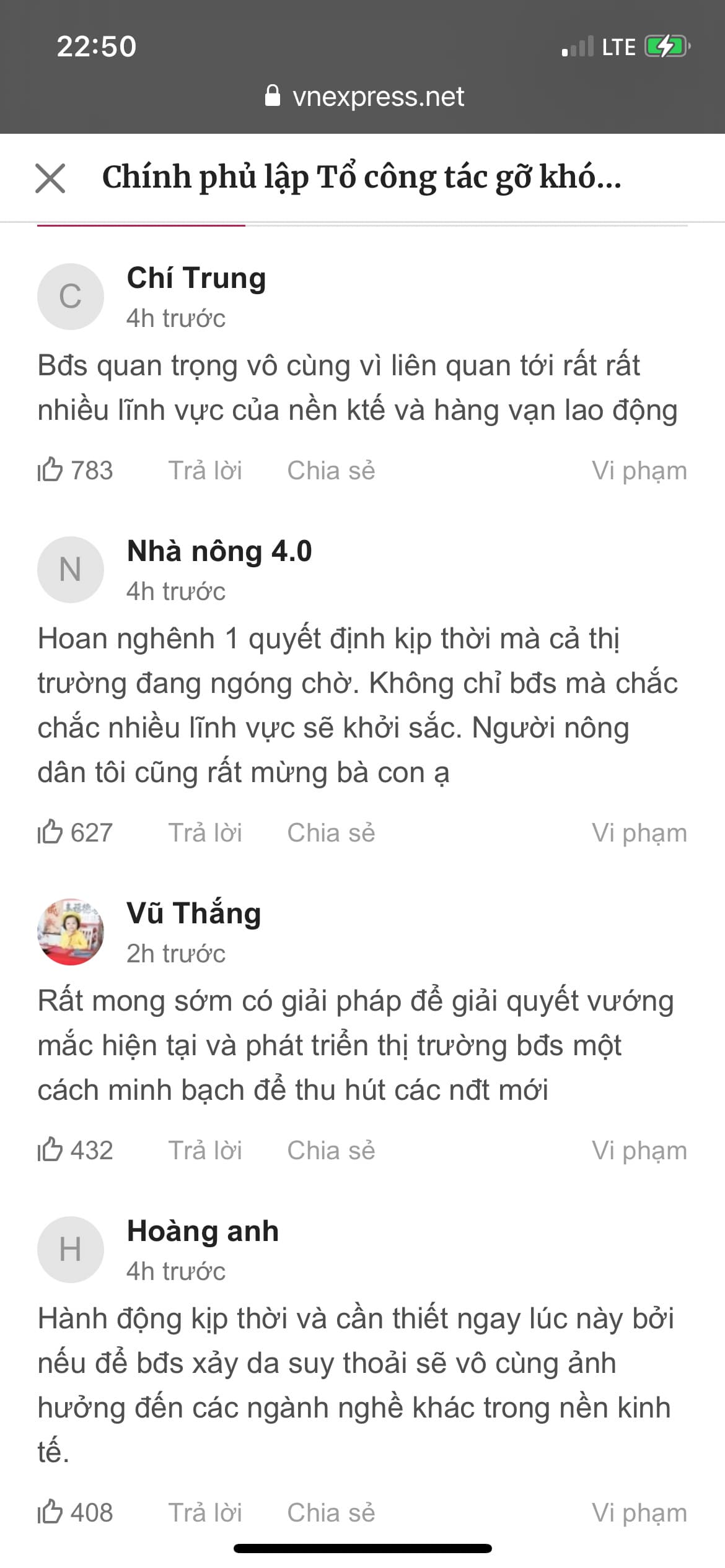This screenshot has height=1568, width=725.
Task: Close the comments panel
Action: click(x=50, y=178)
